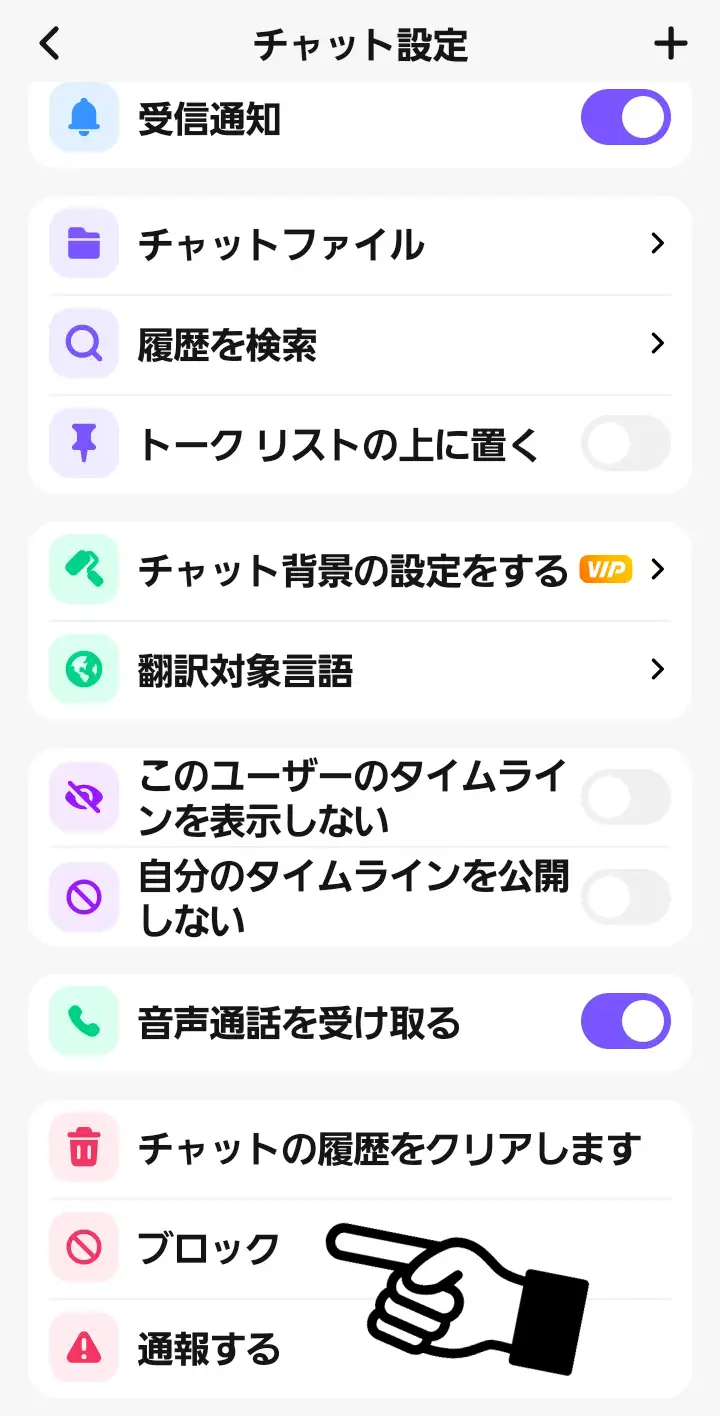Enable トーク リストの上に置く switch
The width and height of the screenshot is (720, 1416).
625,444
